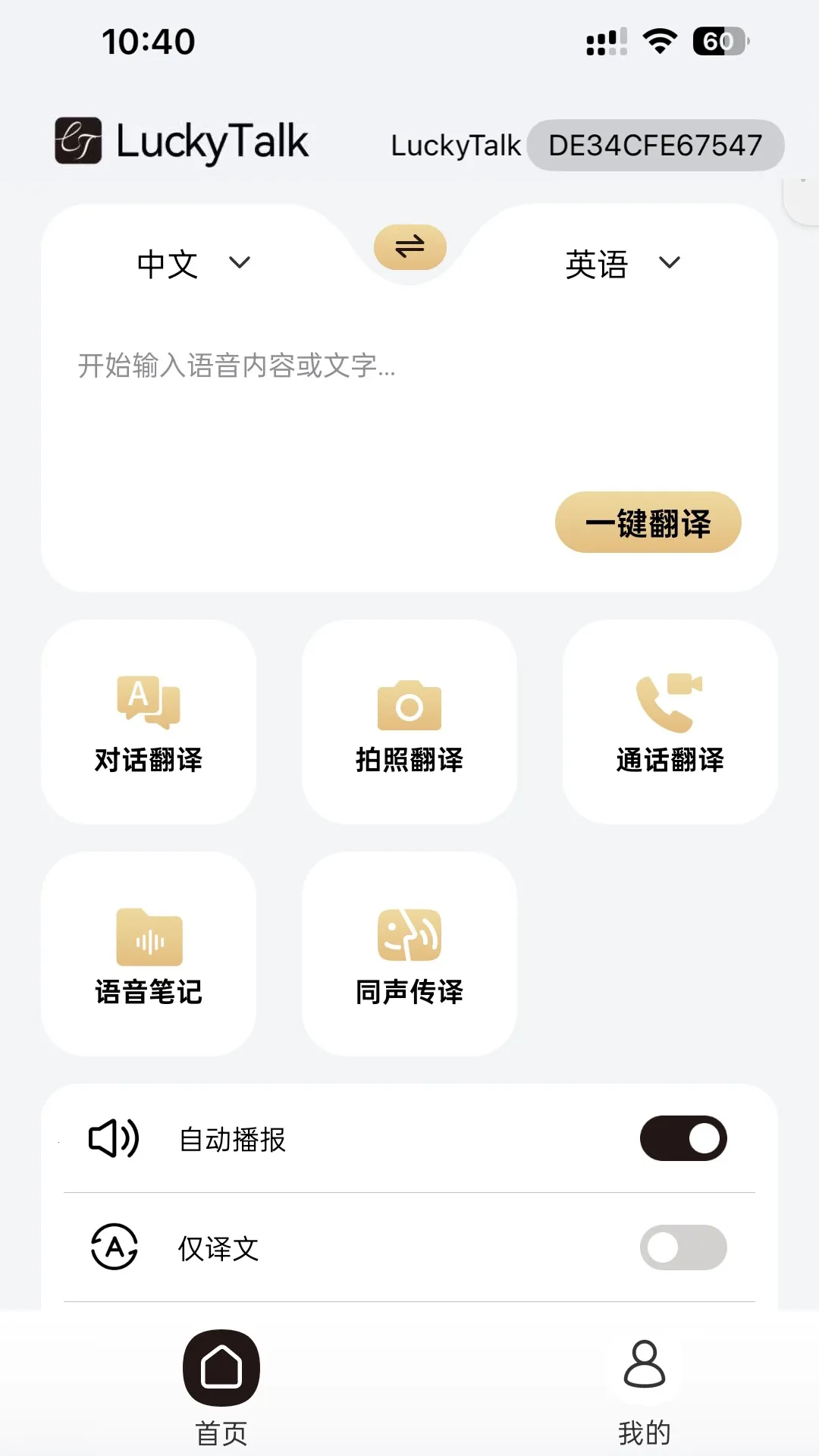The width and height of the screenshot is (819, 1456).
Task: Enable the 仅译文 toggle
Action: click(683, 1247)
